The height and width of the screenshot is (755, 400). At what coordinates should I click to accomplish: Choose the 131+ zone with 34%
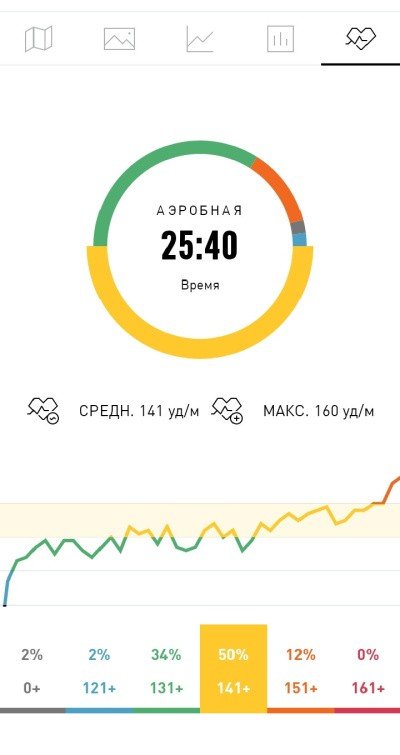167,671
